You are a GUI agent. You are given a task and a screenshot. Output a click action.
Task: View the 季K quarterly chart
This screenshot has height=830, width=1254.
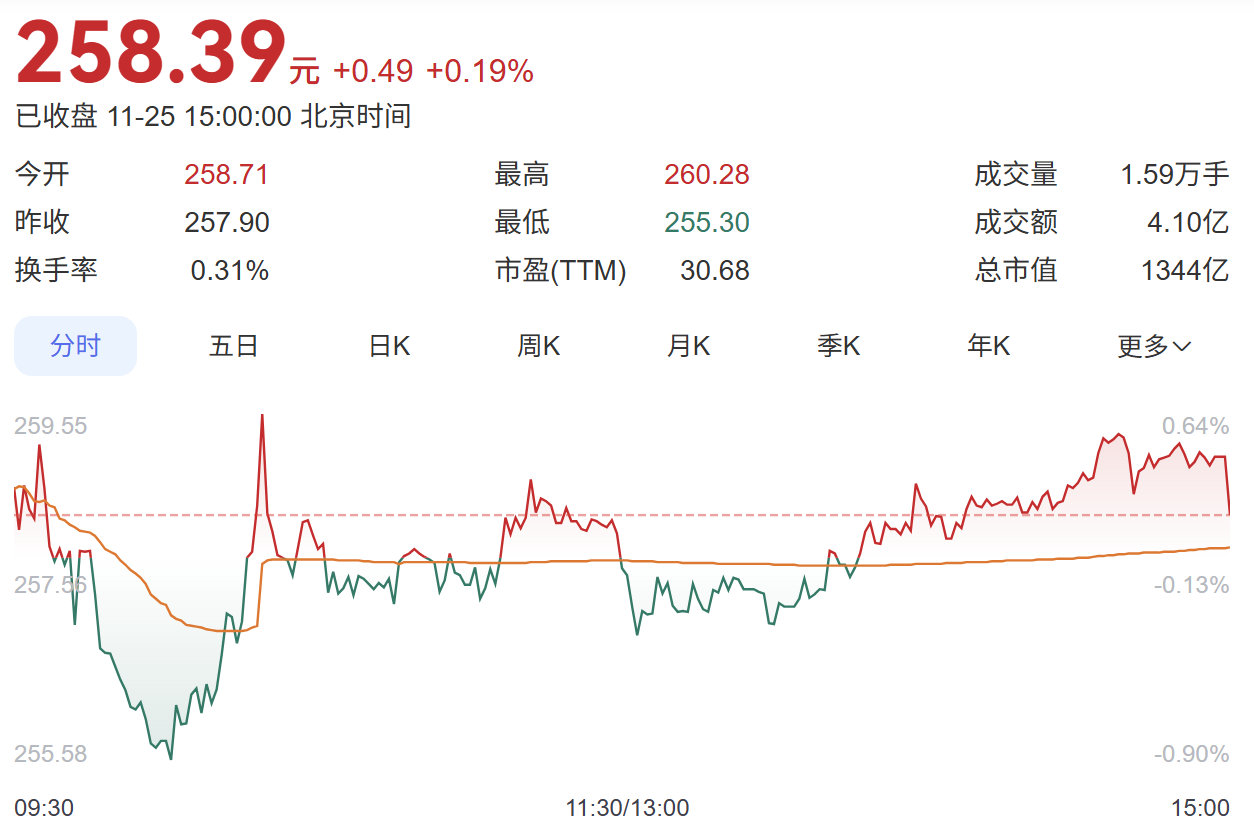[x=838, y=346]
